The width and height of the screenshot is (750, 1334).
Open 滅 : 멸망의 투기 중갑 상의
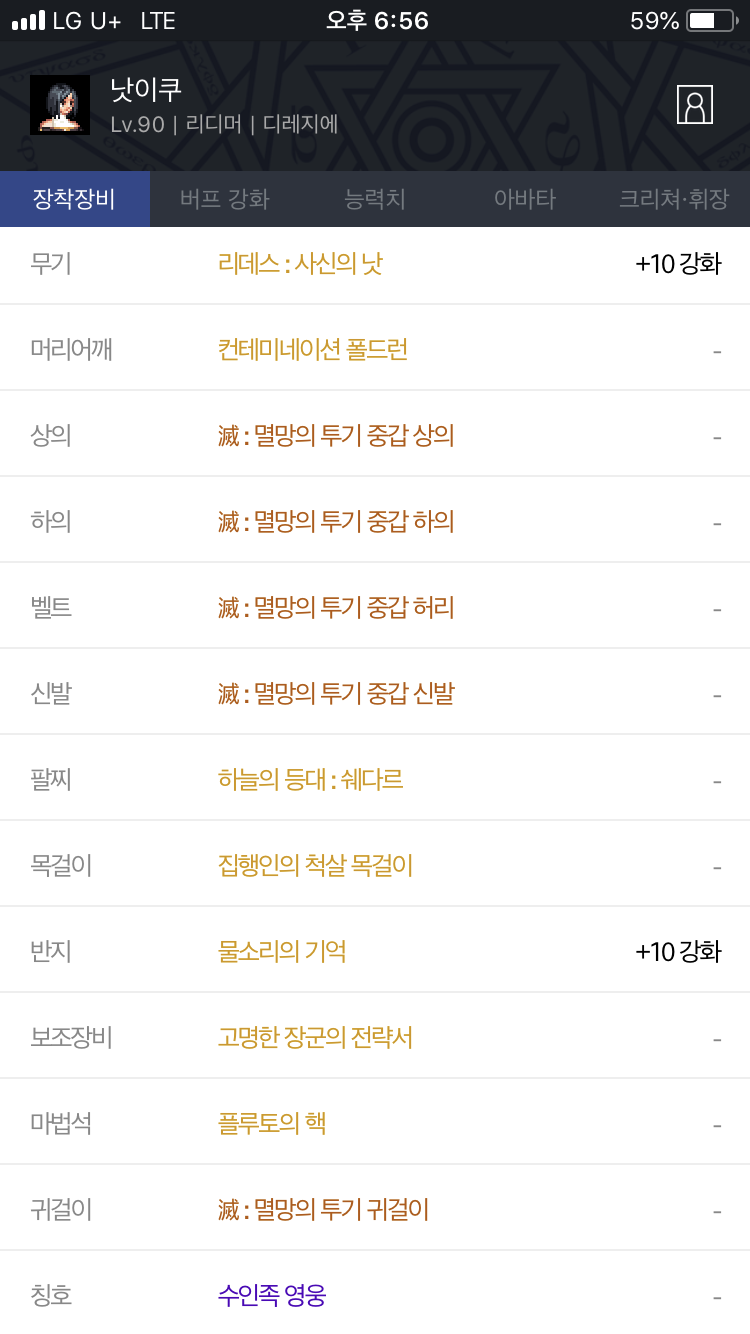tap(336, 436)
